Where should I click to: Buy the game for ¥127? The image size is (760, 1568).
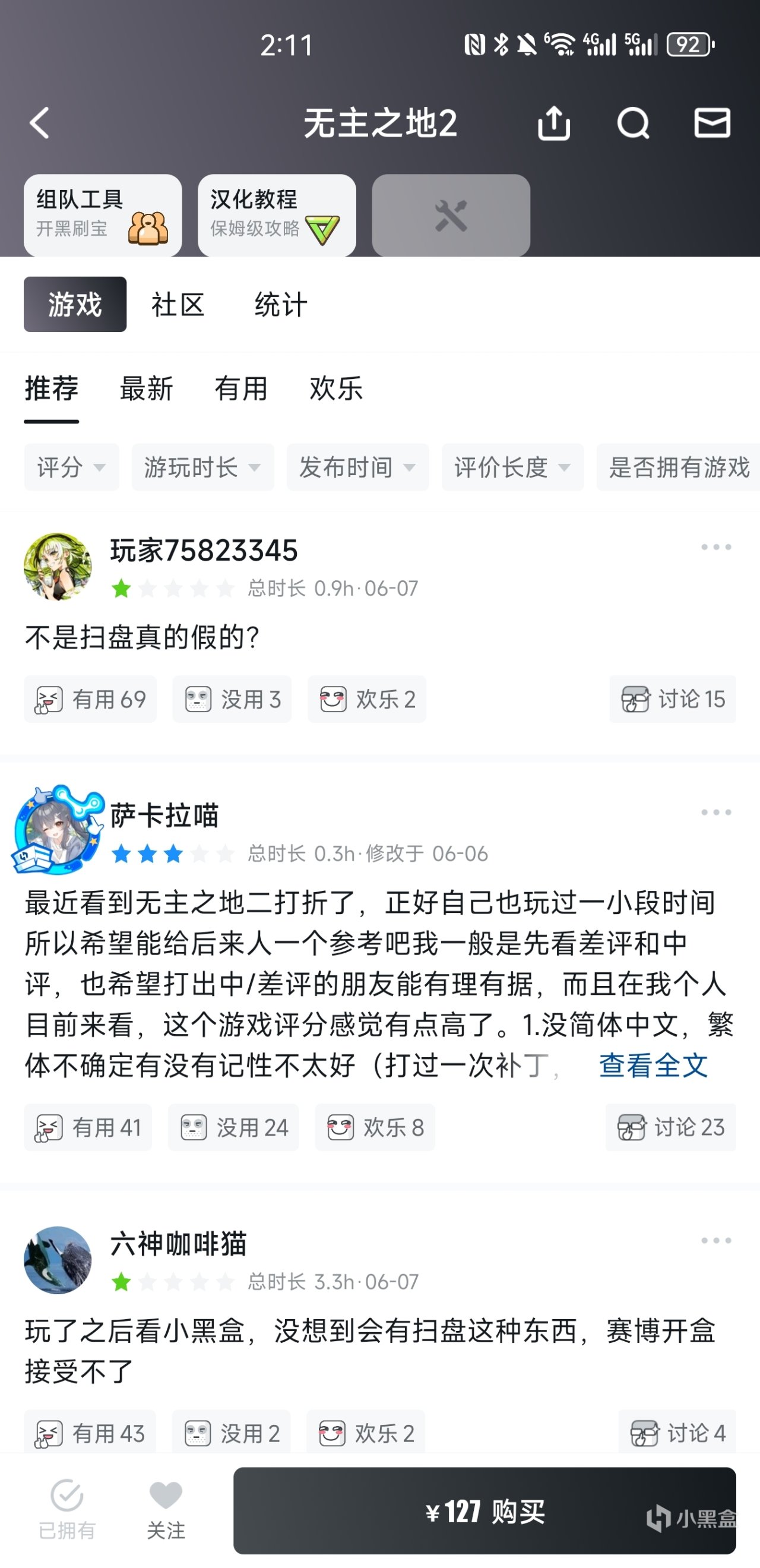tap(484, 1512)
